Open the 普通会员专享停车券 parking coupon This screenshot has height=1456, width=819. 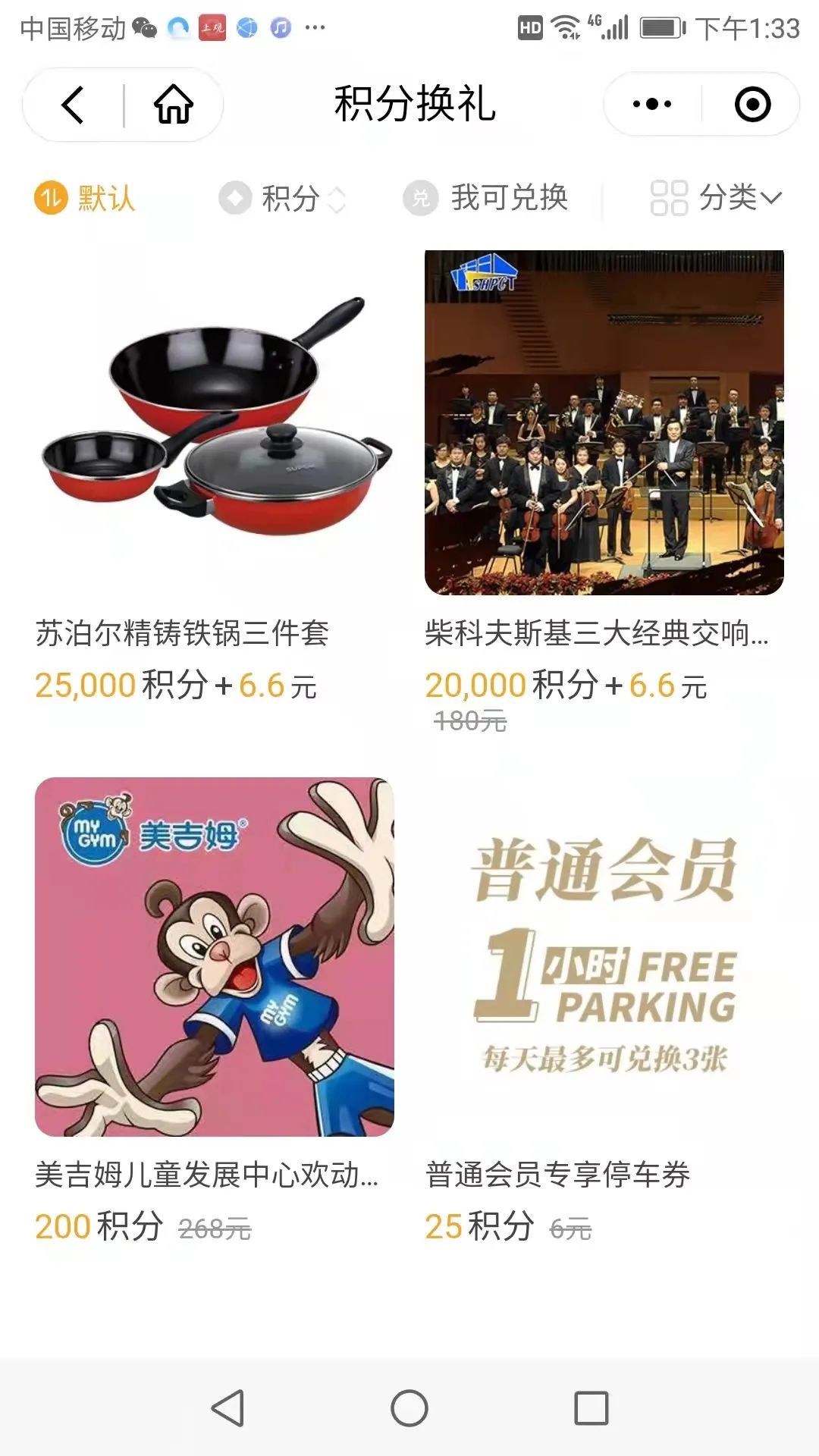604,957
